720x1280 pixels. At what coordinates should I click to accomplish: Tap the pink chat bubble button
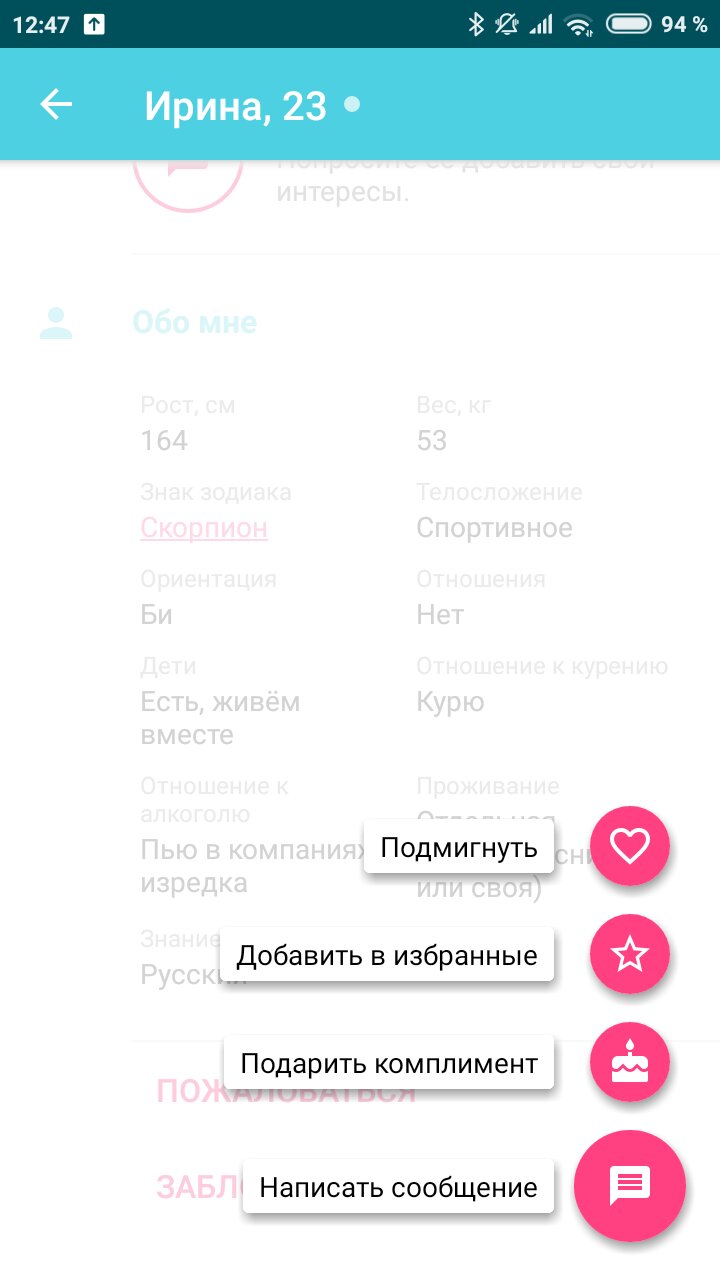click(x=629, y=1186)
